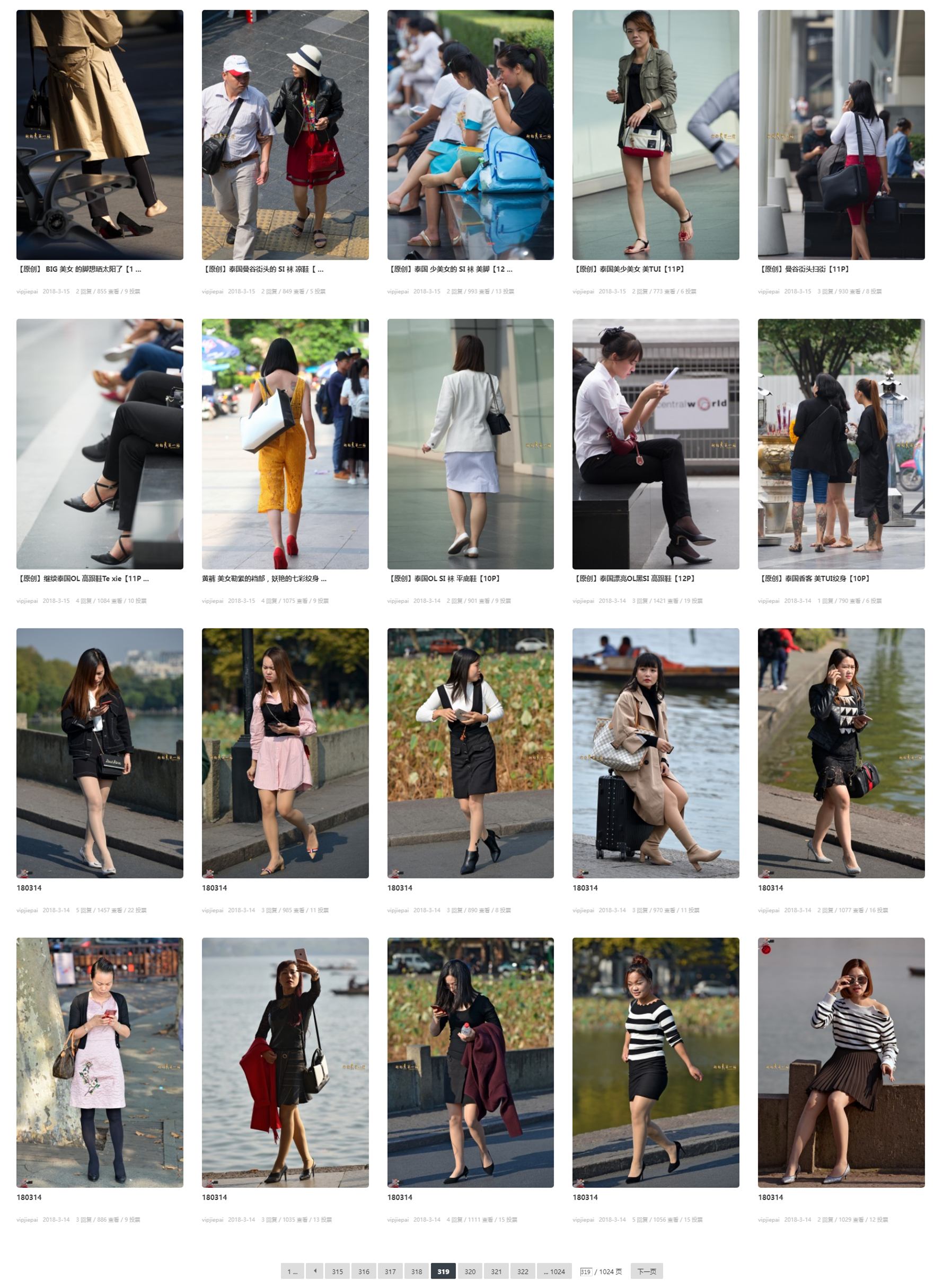Jump to page 318
Screen dimensions: 943x1288
pos(416,1272)
